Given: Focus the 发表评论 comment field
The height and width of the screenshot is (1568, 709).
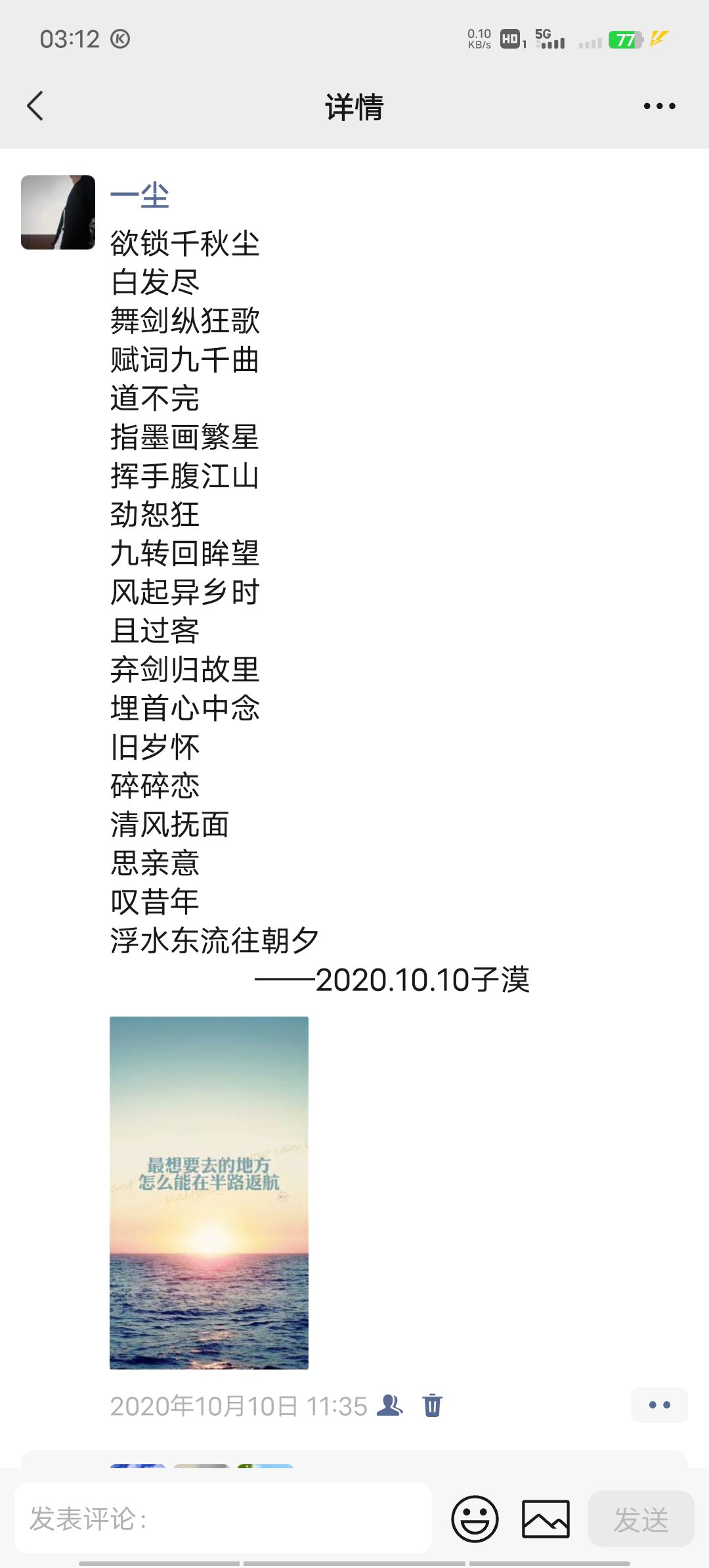Looking at the screenshot, I should pyautogui.click(x=223, y=1518).
